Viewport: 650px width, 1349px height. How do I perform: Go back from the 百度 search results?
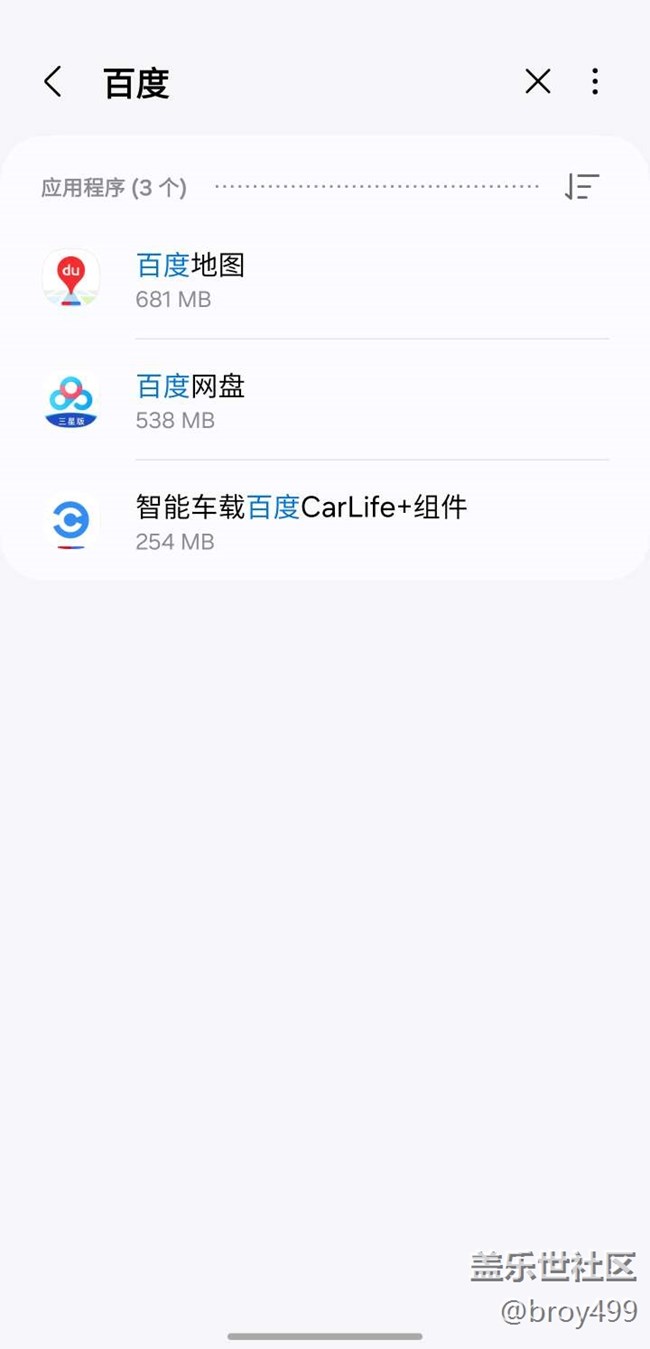[x=53, y=82]
